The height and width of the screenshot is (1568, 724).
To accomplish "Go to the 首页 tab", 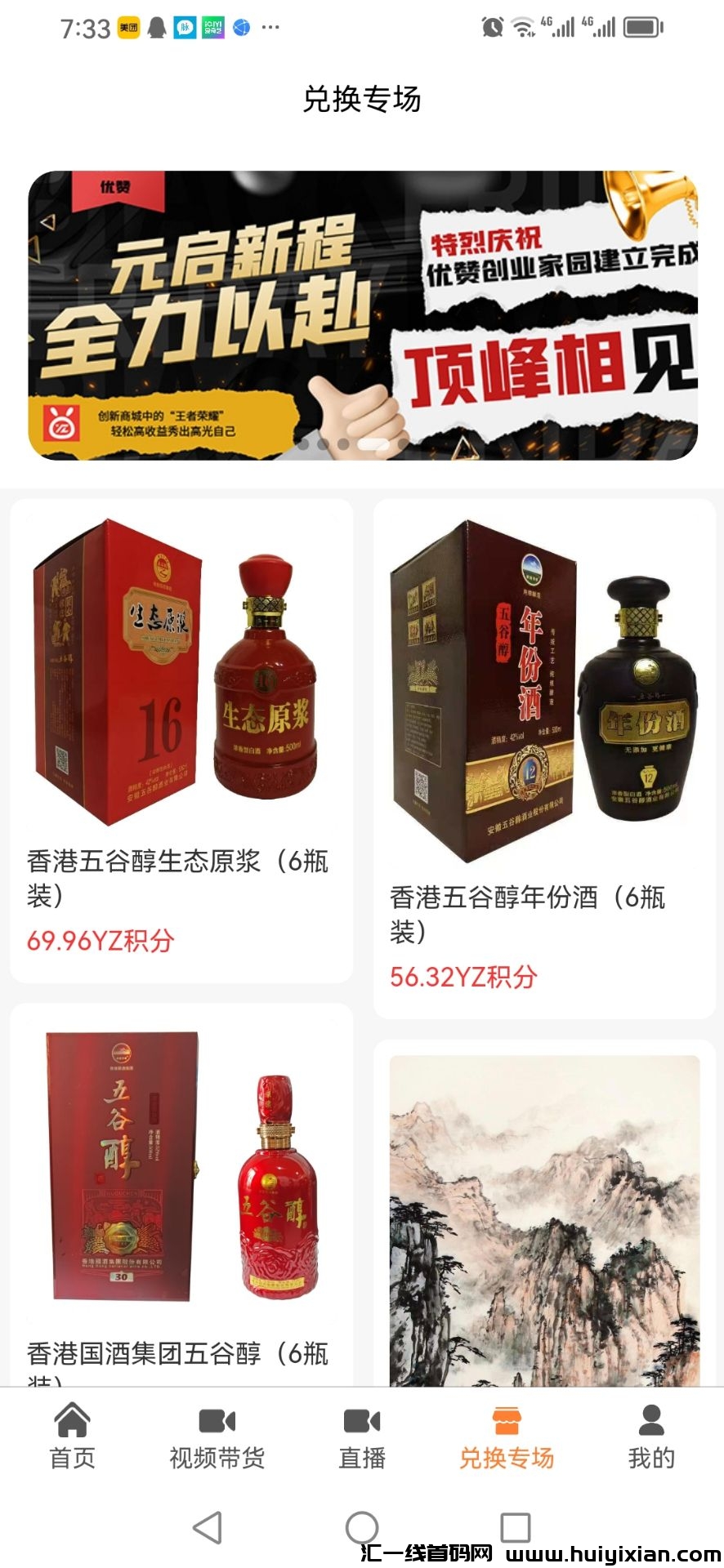I will click(x=73, y=1436).
